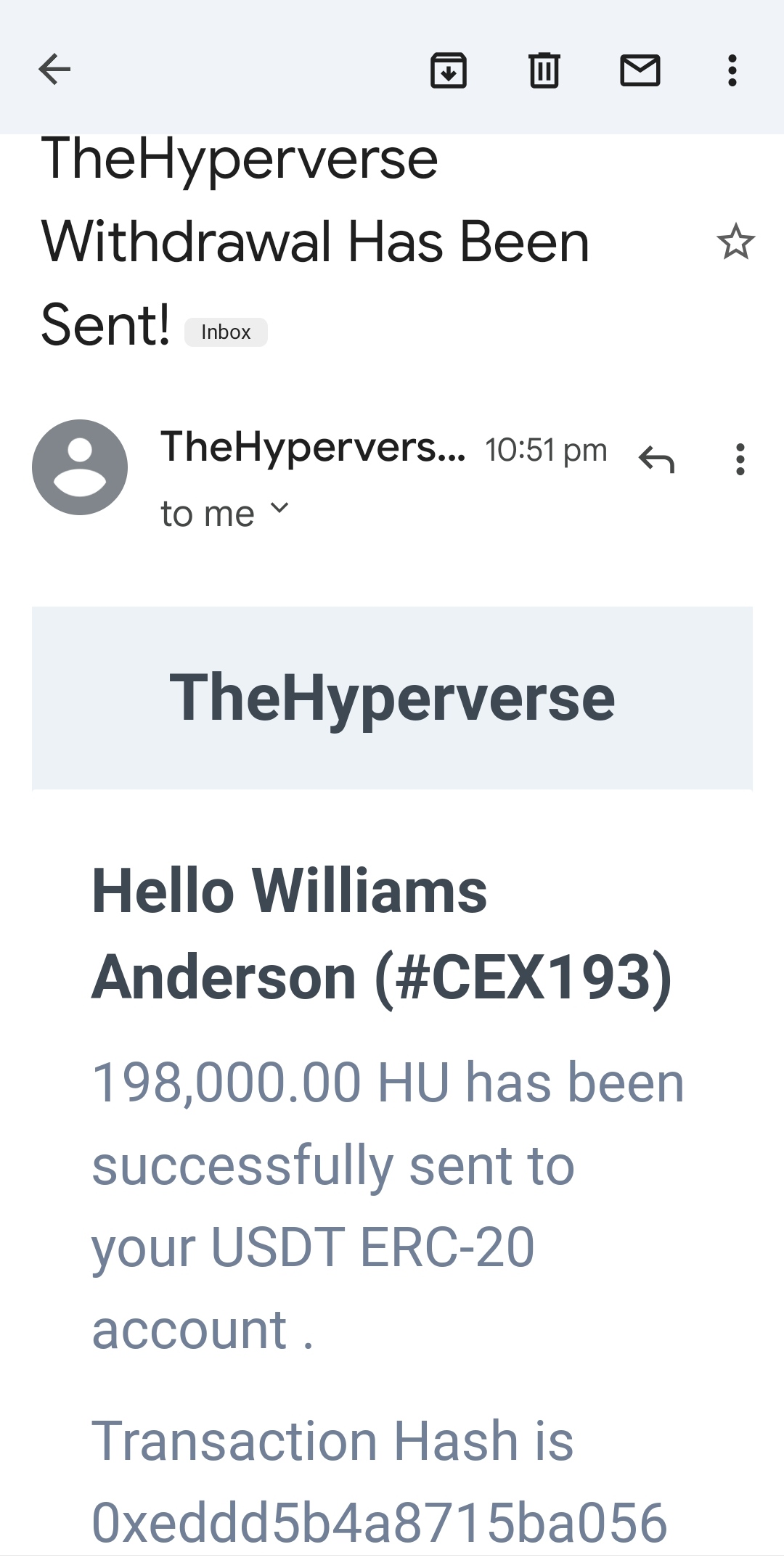This screenshot has height=1568, width=784.
Task: Tap the Inbox label chip
Action: (226, 332)
